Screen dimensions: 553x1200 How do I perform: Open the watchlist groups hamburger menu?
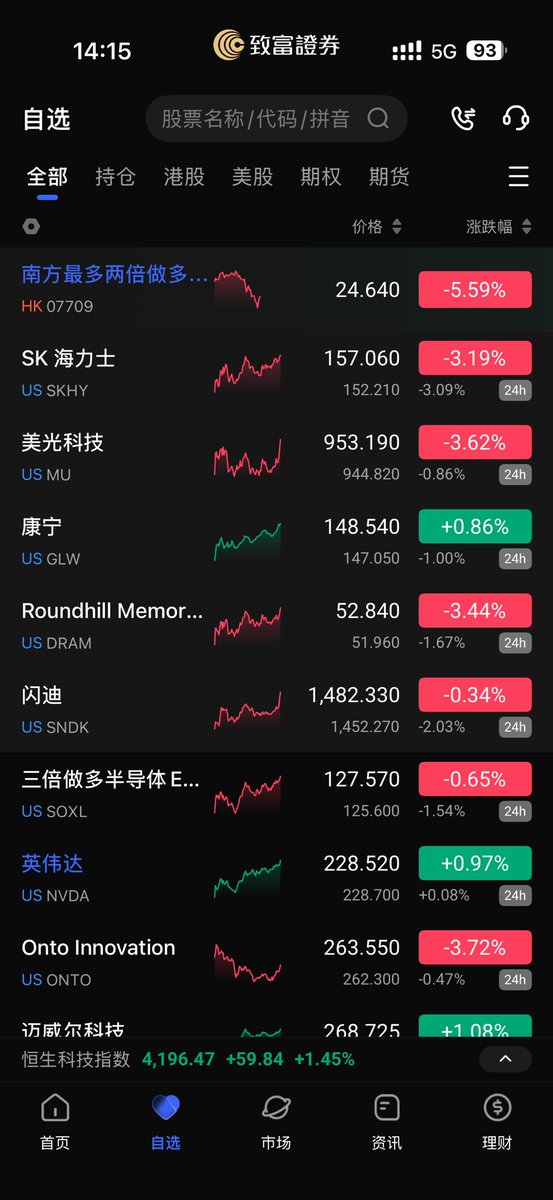518,177
